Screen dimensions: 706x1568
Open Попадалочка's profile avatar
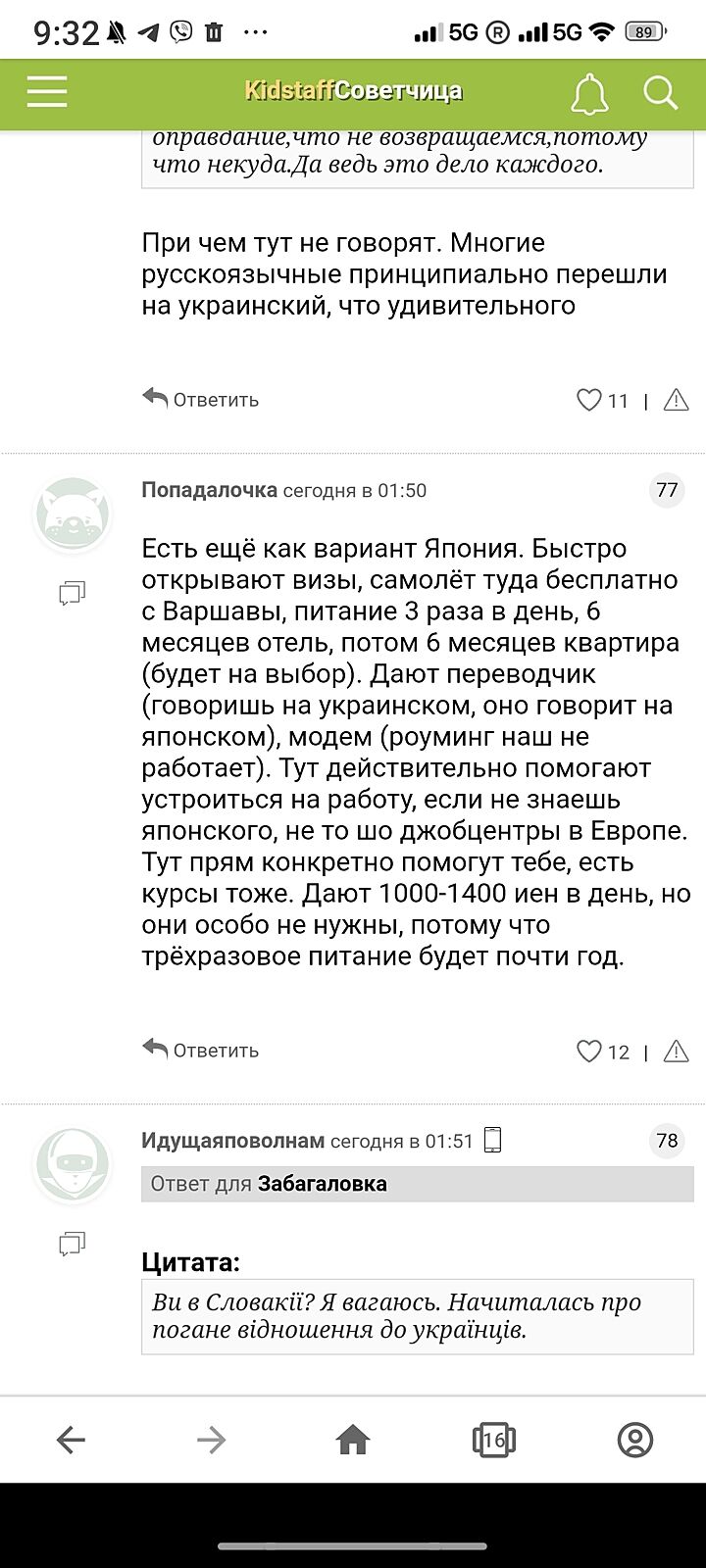click(x=71, y=514)
